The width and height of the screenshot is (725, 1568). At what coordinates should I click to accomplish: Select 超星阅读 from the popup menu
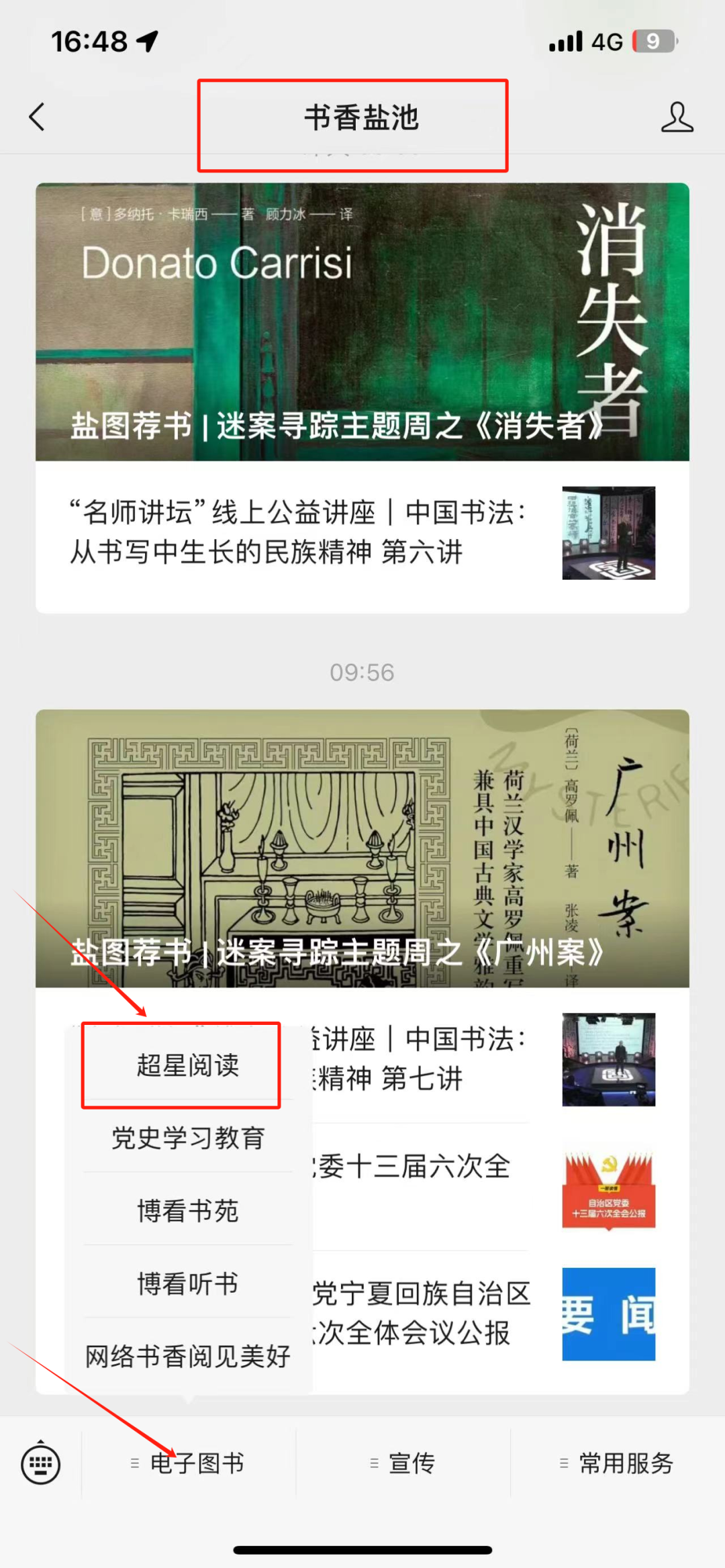(188, 1066)
